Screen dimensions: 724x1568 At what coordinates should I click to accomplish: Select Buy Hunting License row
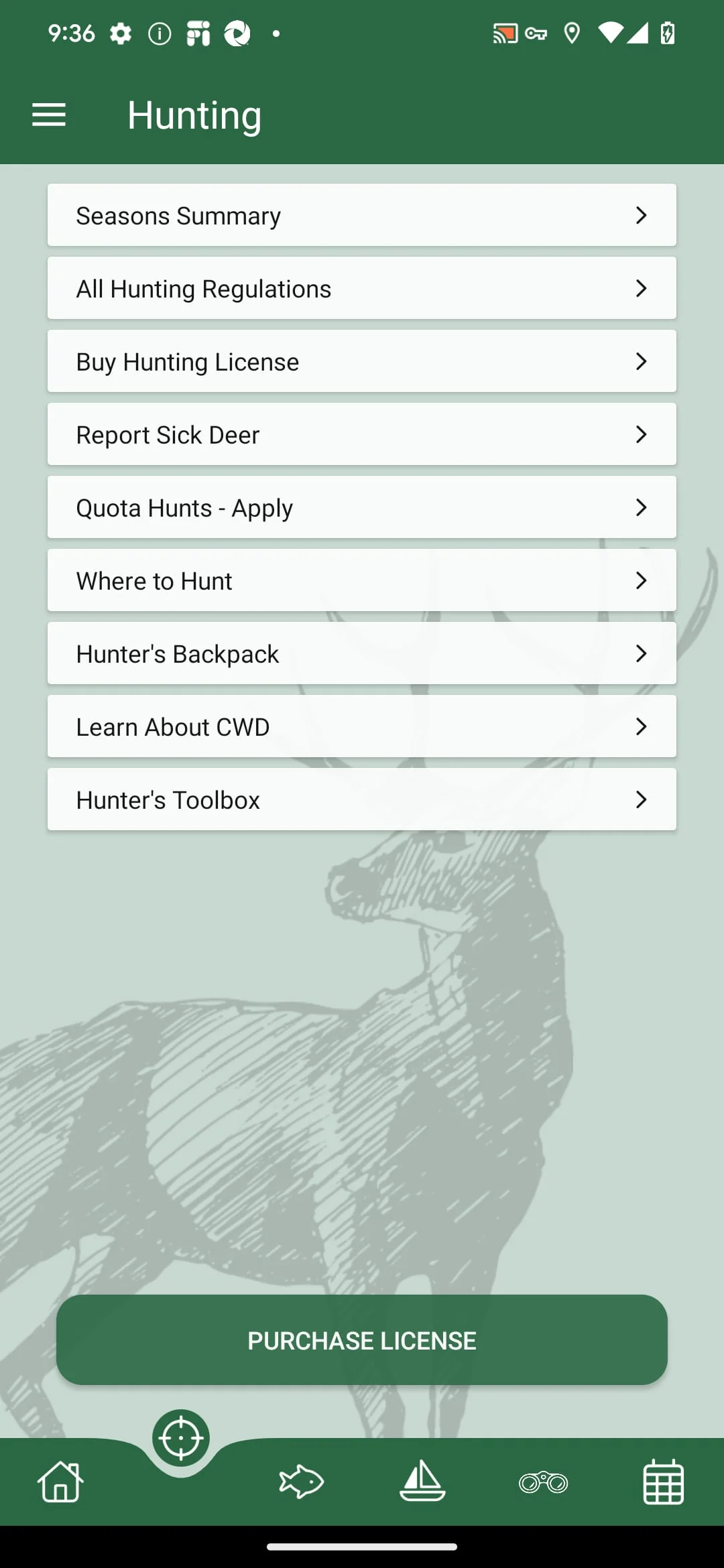(x=362, y=361)
